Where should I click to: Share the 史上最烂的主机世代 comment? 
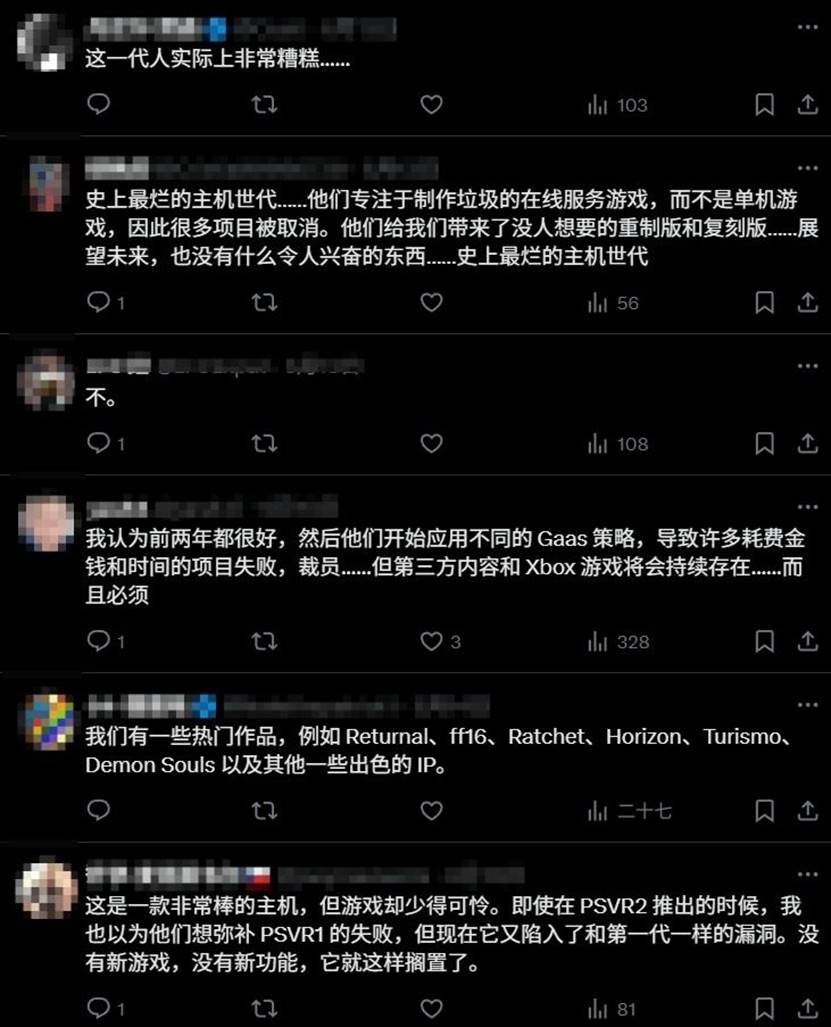[807, 302]
